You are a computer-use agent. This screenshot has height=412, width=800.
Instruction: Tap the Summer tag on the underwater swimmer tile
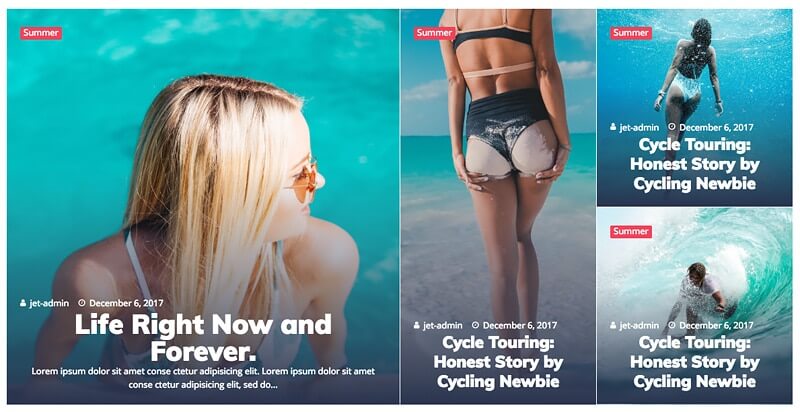pos(631,33)
